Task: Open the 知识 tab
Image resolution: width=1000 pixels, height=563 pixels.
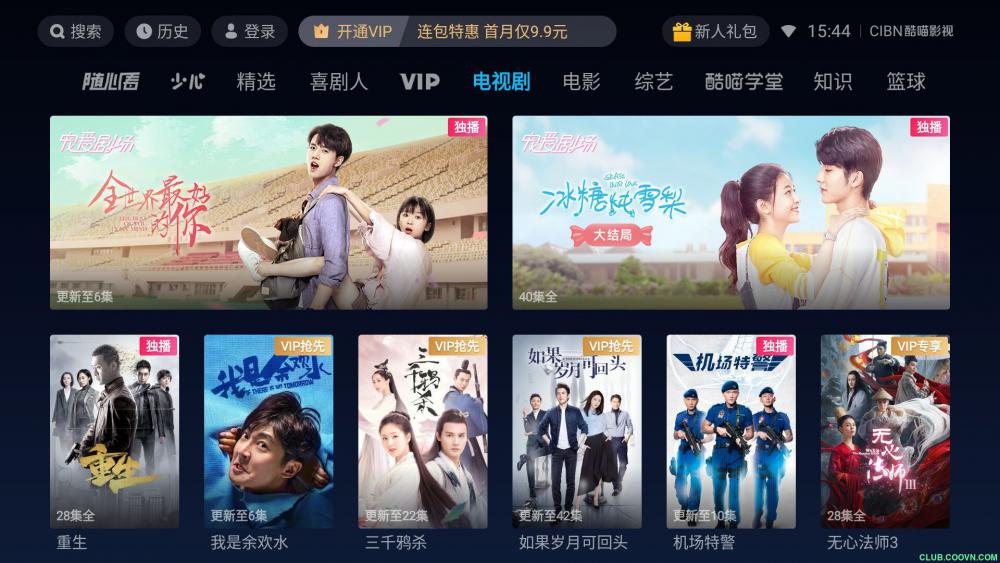Action: [x=833, y=82]
